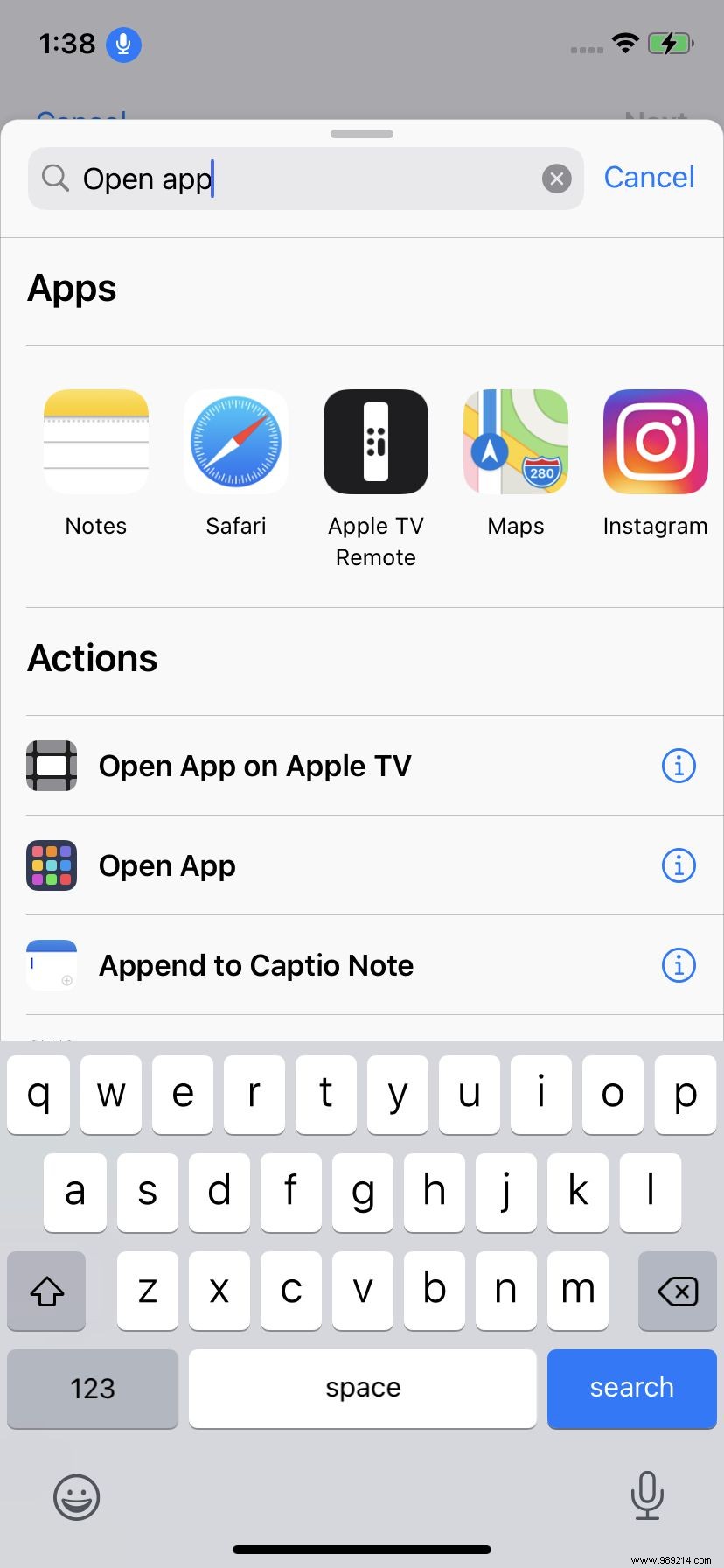Viewport: 724px width, 1568px height.
Task: Select the Safari app icon
Action: click(x=235, y=441)
